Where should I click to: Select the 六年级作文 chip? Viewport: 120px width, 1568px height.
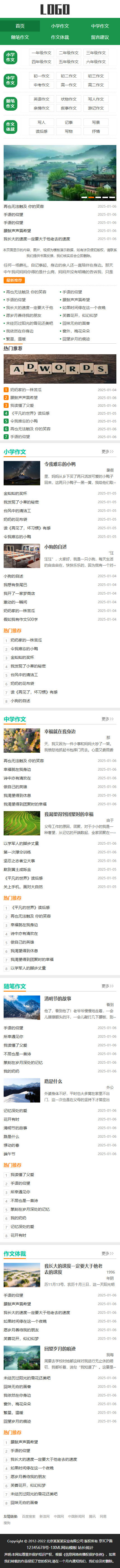click(x=96, y=61)
